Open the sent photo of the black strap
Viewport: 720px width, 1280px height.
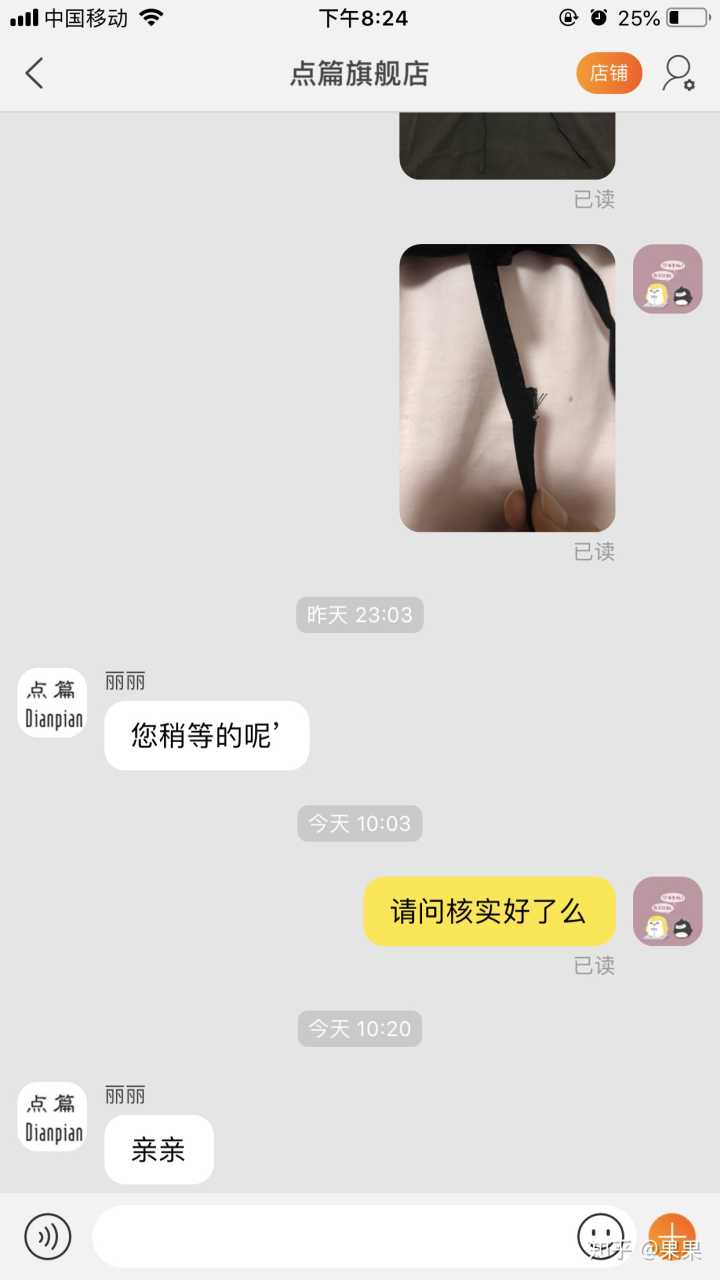coord(507,388)
